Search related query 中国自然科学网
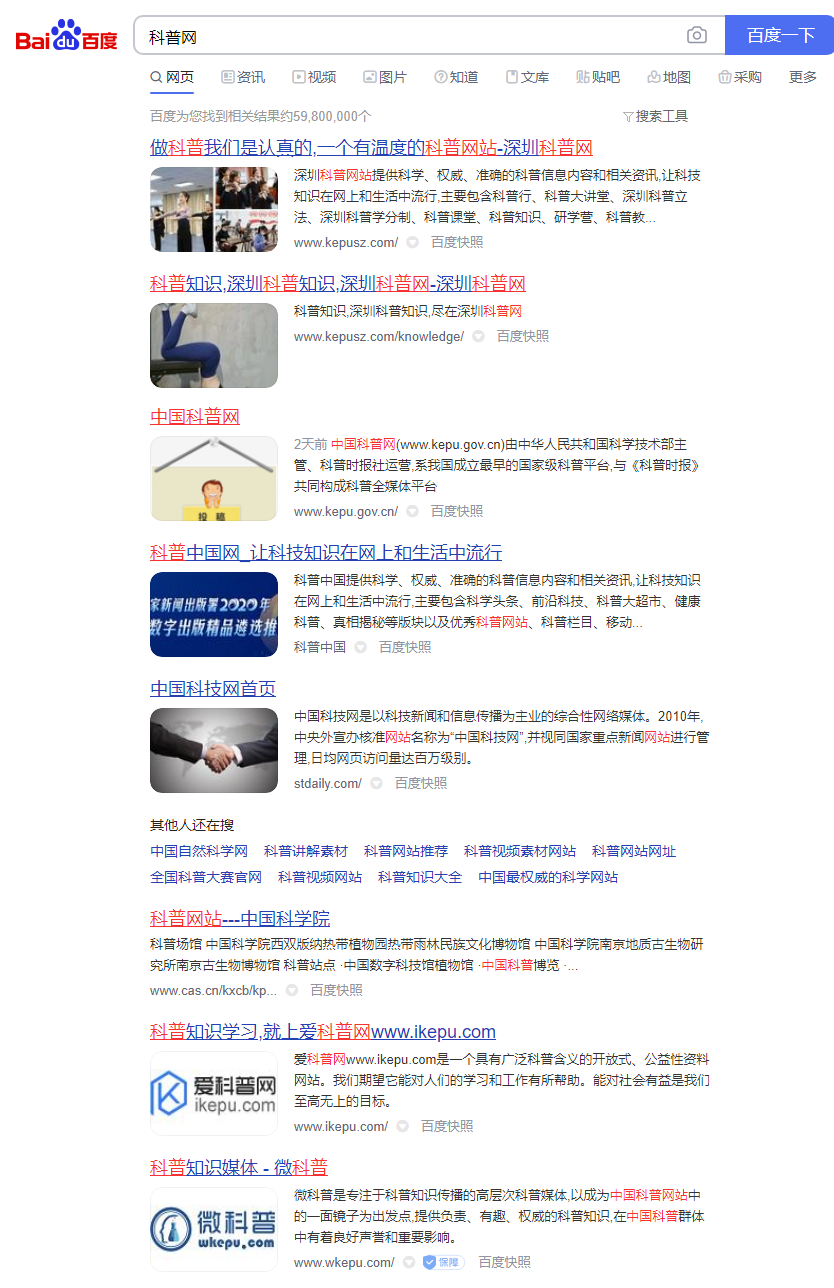This screenshot has height=1288, width=834. pyautogui.click(x=199, y=851)
